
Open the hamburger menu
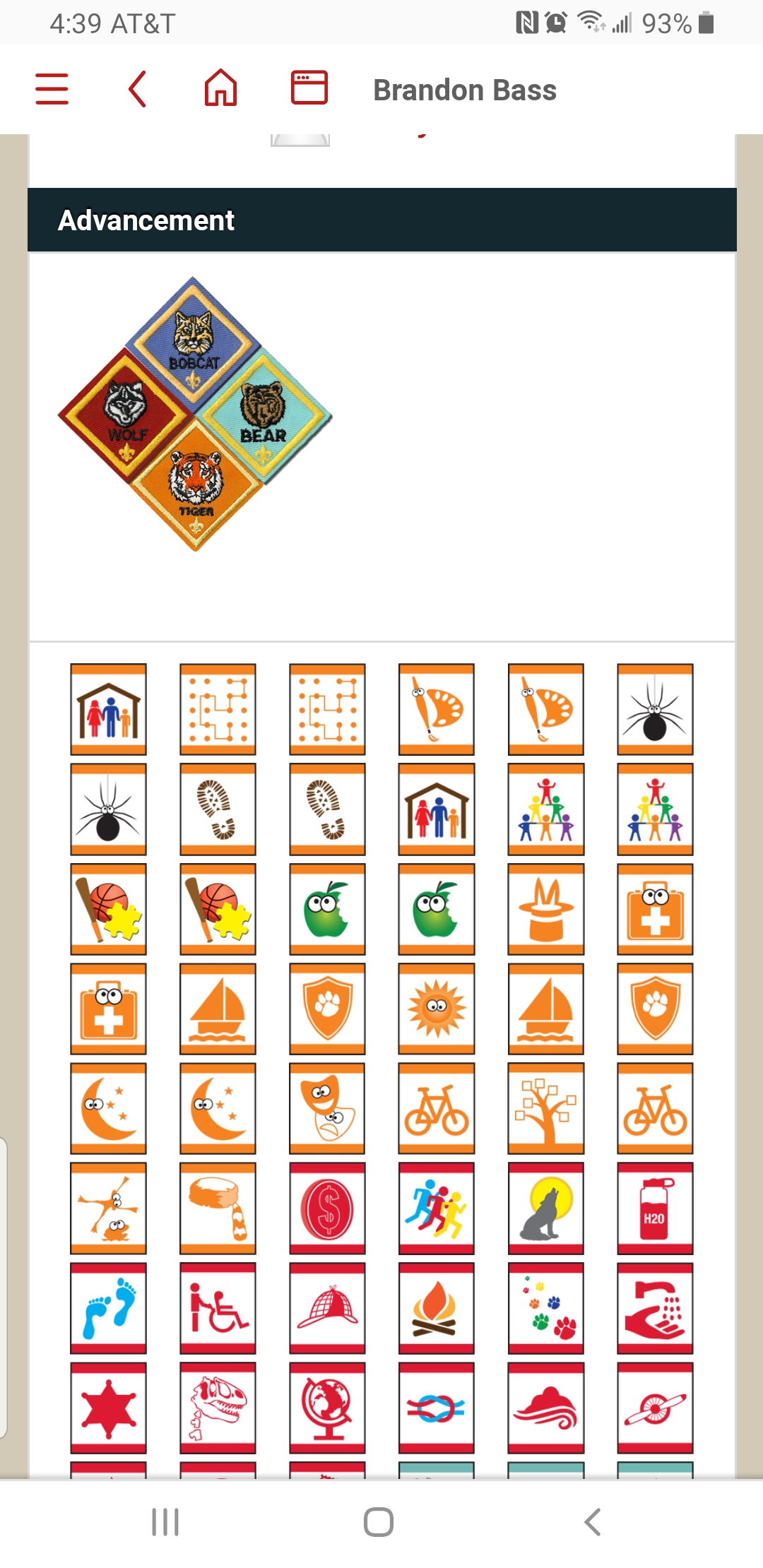[52, 89]
